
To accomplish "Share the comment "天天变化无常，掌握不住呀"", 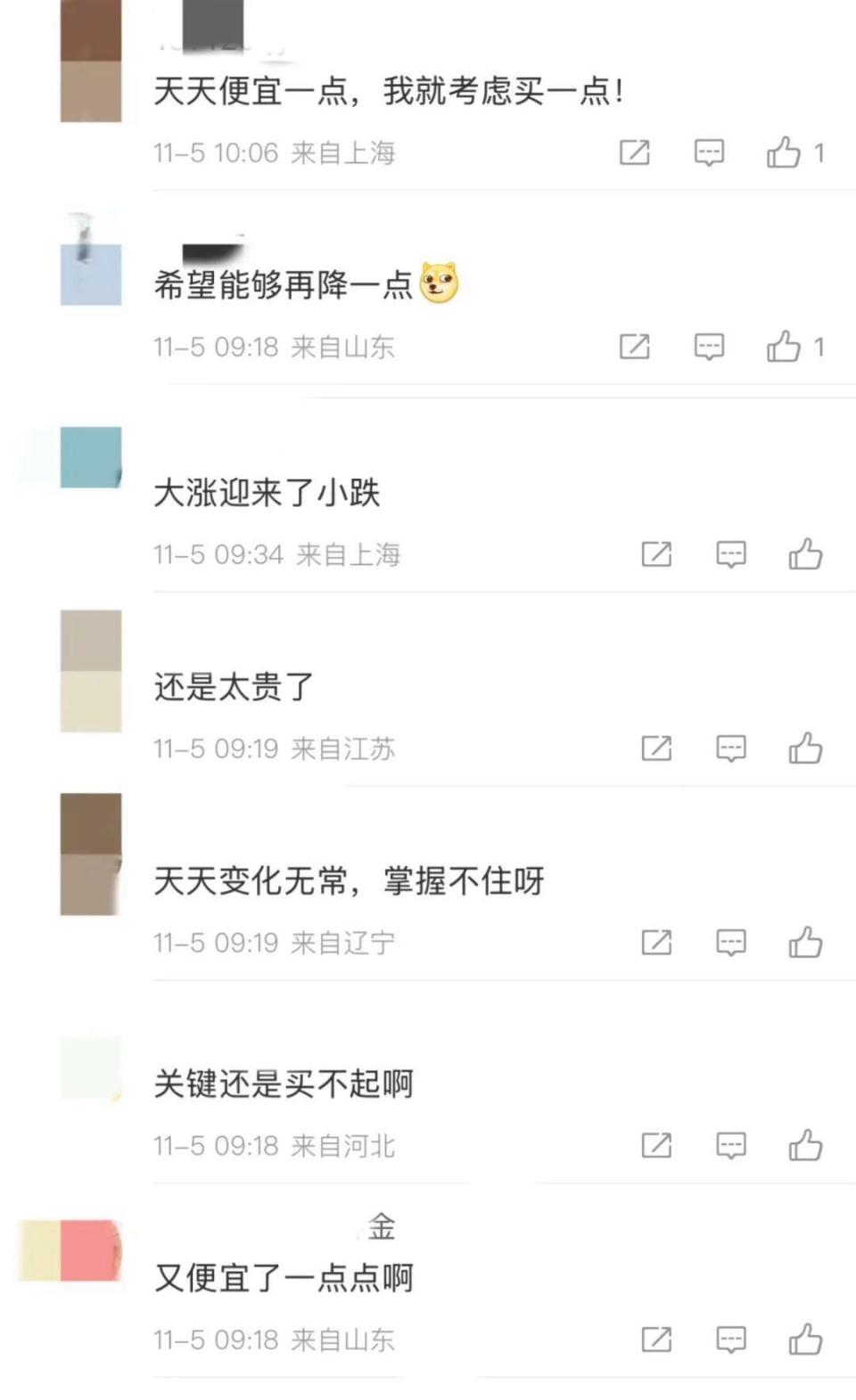I will click(657, 941).
